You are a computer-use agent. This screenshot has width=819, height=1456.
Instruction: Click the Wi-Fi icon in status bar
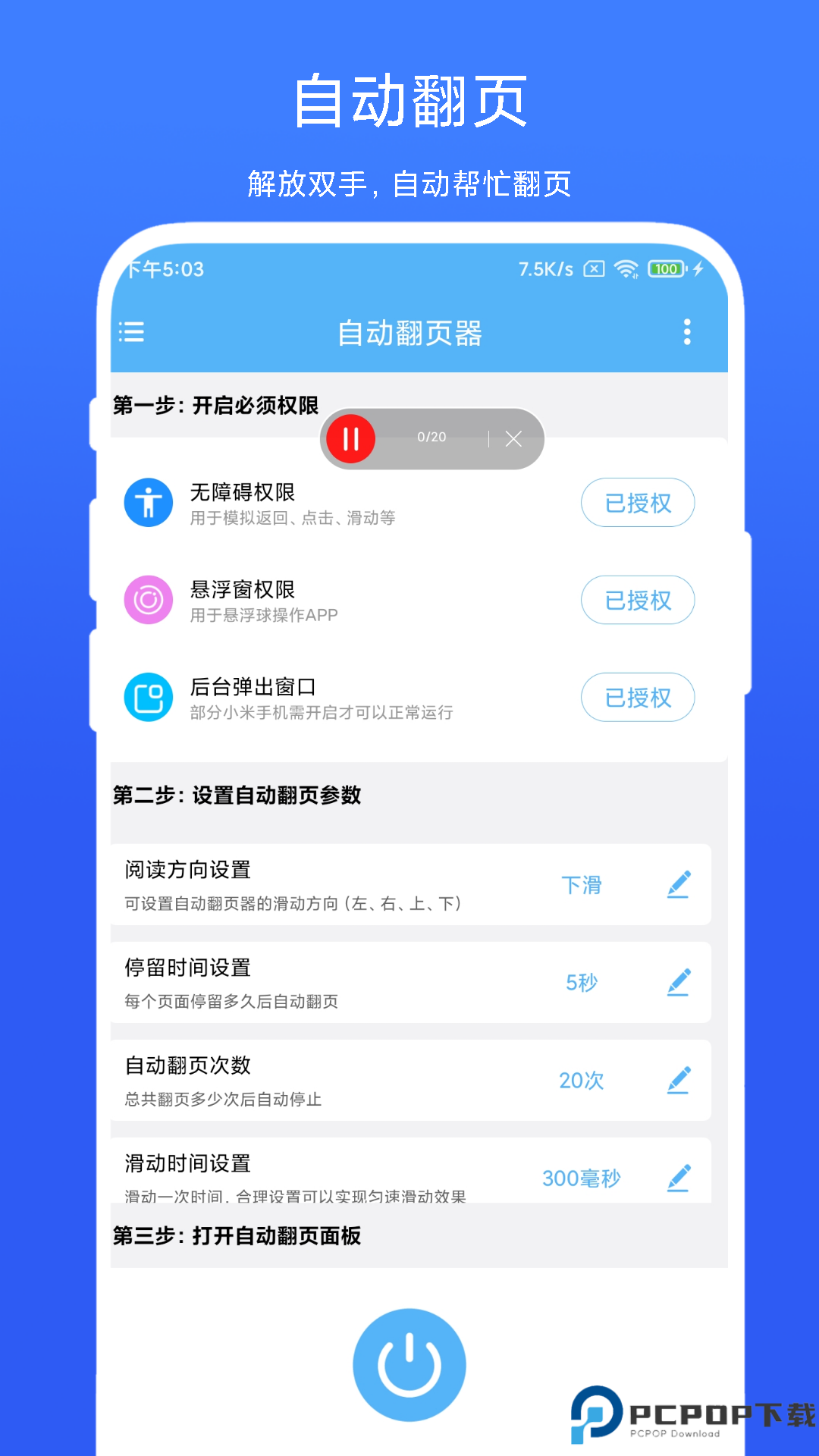coord(626,269)
